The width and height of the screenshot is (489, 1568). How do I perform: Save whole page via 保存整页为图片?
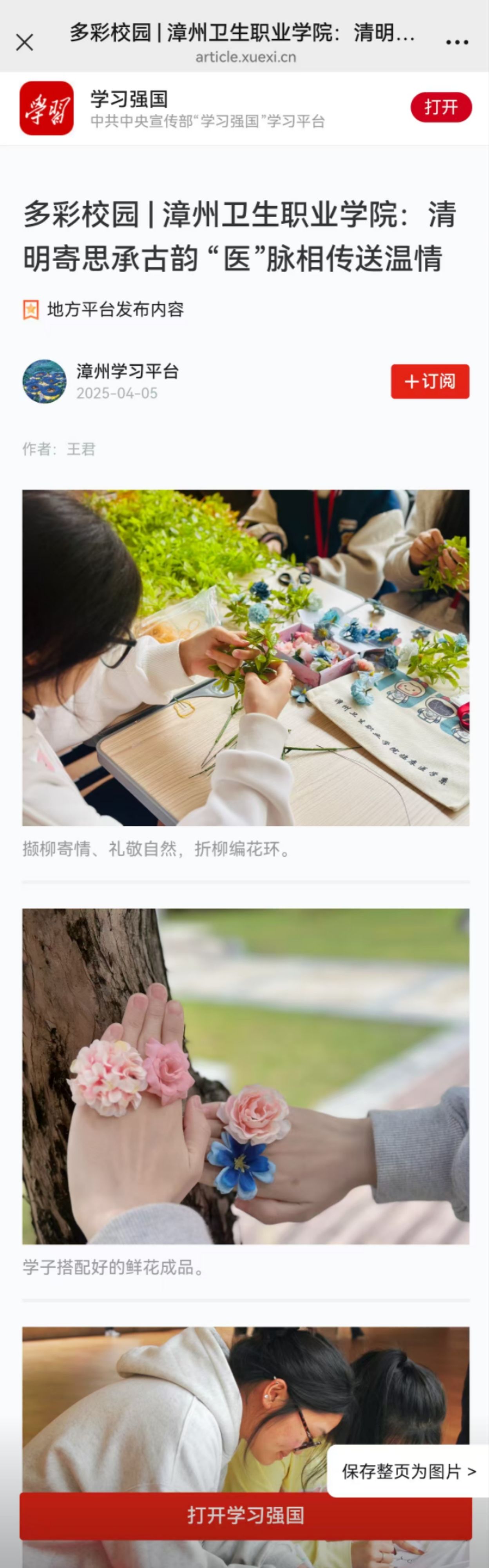pos(408,1471)
